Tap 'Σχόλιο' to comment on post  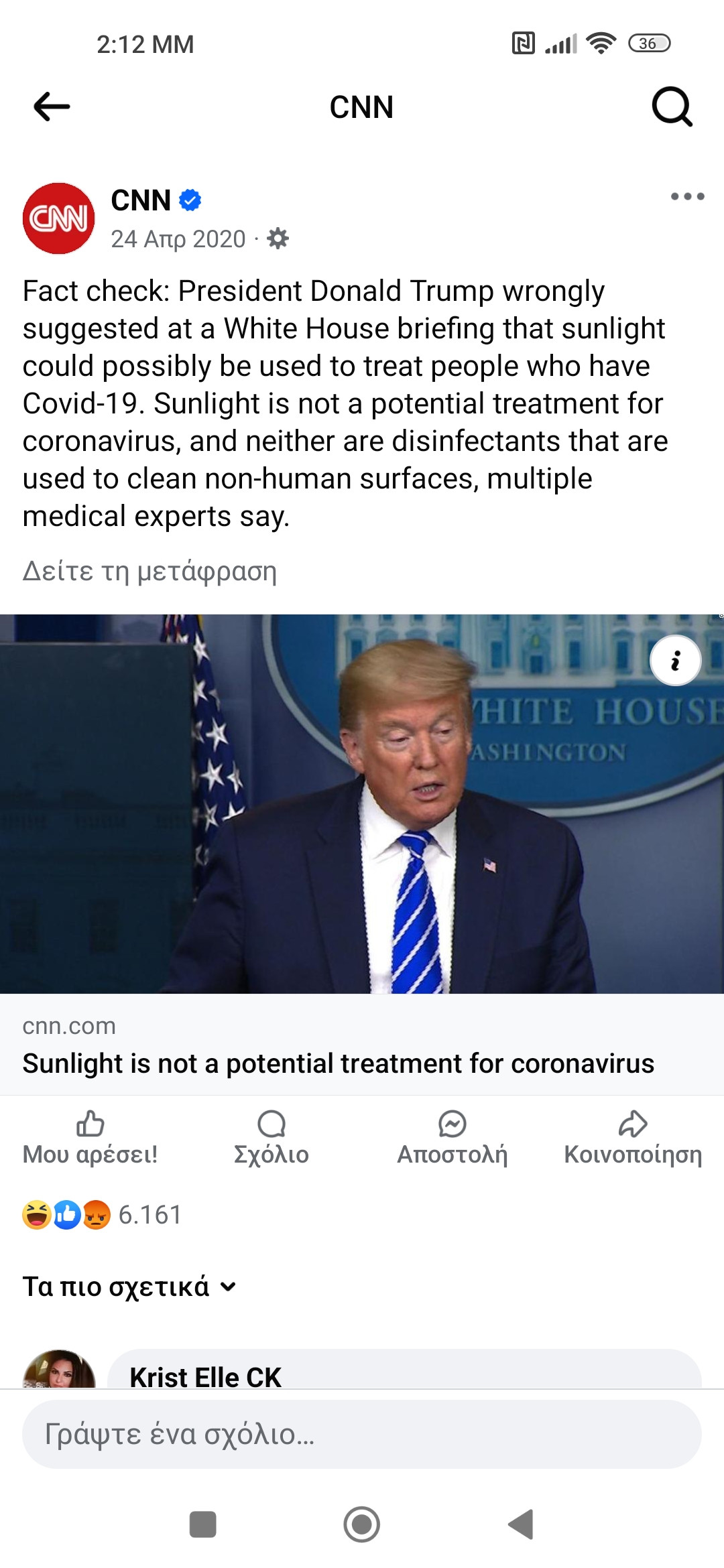[271, 1138]
